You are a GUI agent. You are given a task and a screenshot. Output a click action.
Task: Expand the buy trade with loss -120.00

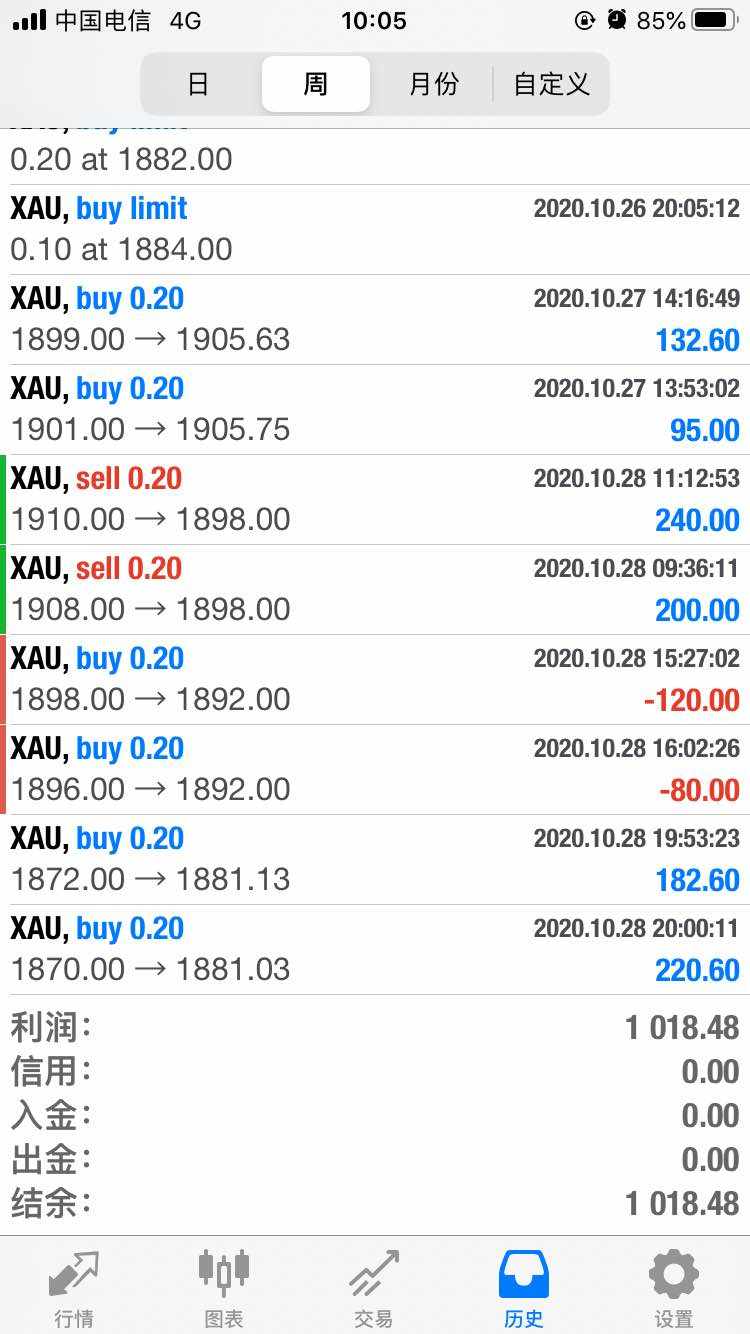(x=375, y=680)
